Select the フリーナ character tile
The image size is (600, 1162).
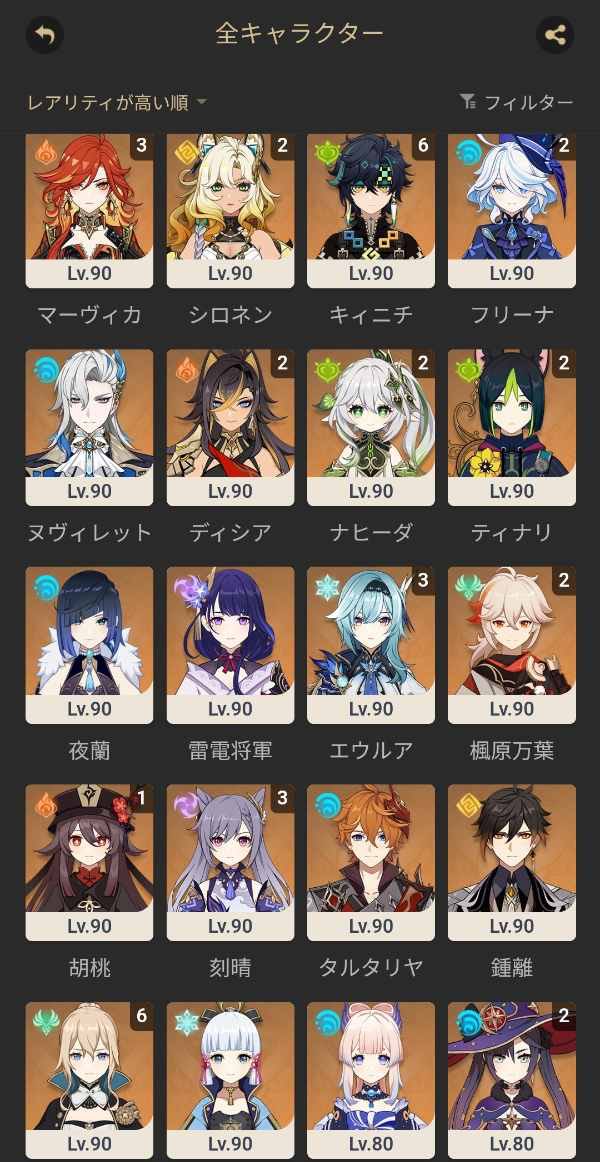512,210
